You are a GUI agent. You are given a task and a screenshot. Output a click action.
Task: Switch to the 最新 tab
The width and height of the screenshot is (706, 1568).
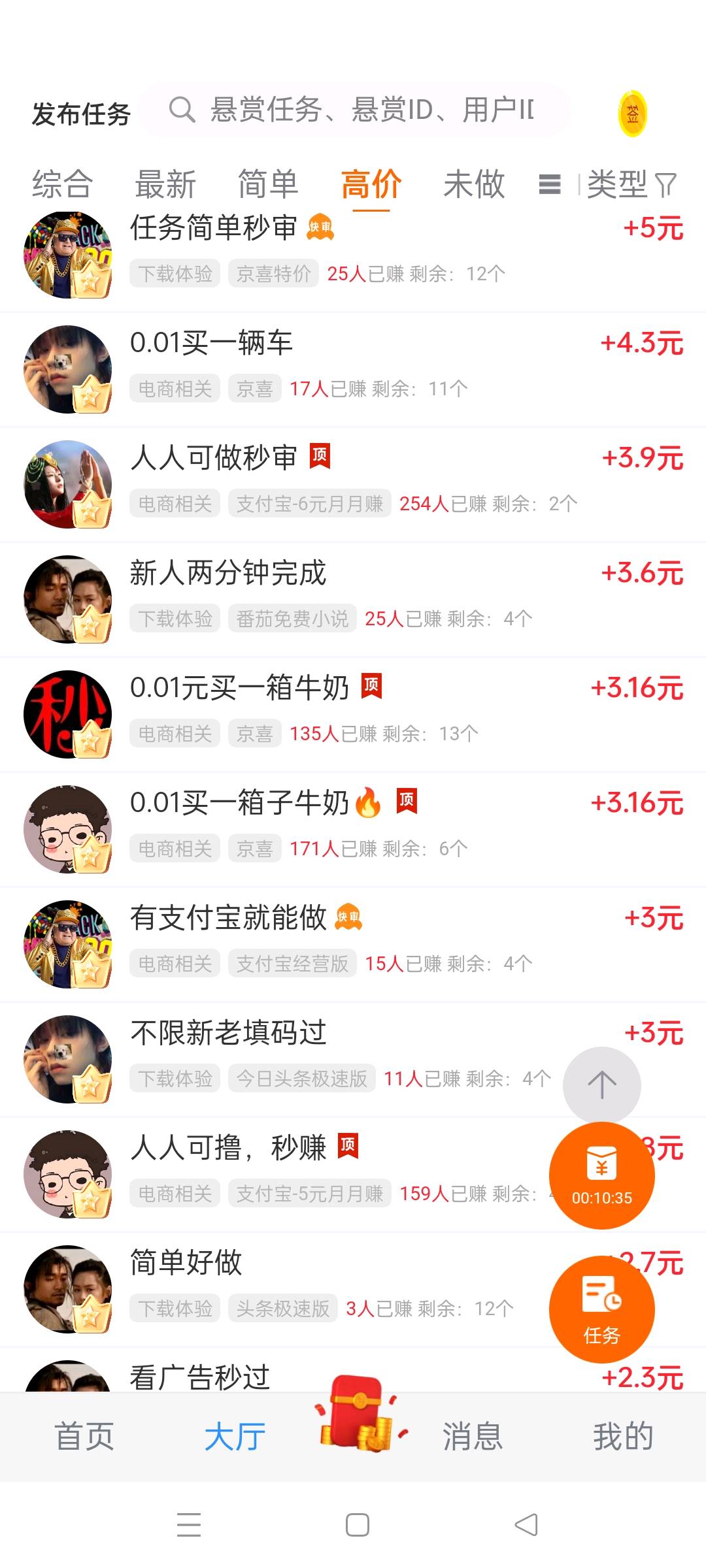(x=165, y=184)
